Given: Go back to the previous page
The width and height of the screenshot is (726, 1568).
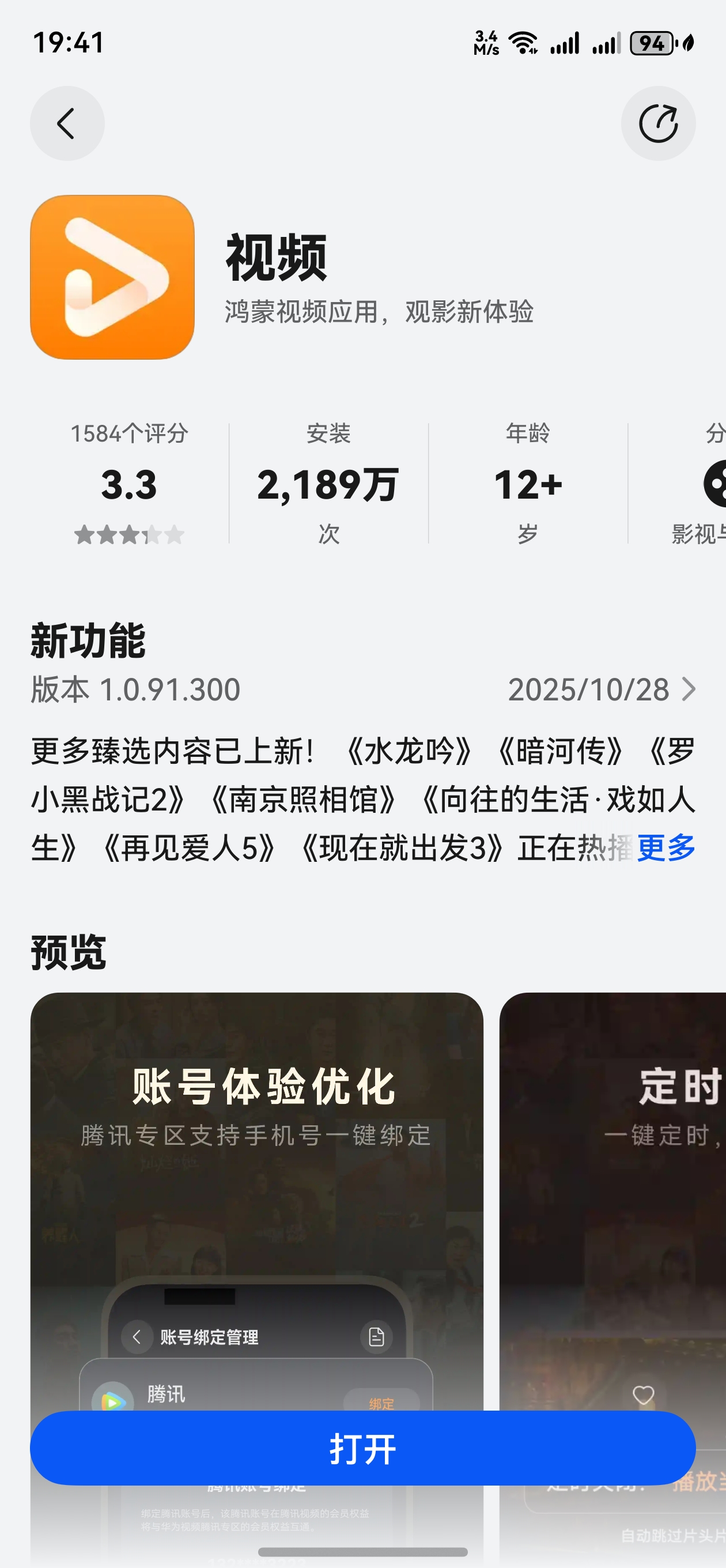Looking at the screenshot, I should 67,123.
